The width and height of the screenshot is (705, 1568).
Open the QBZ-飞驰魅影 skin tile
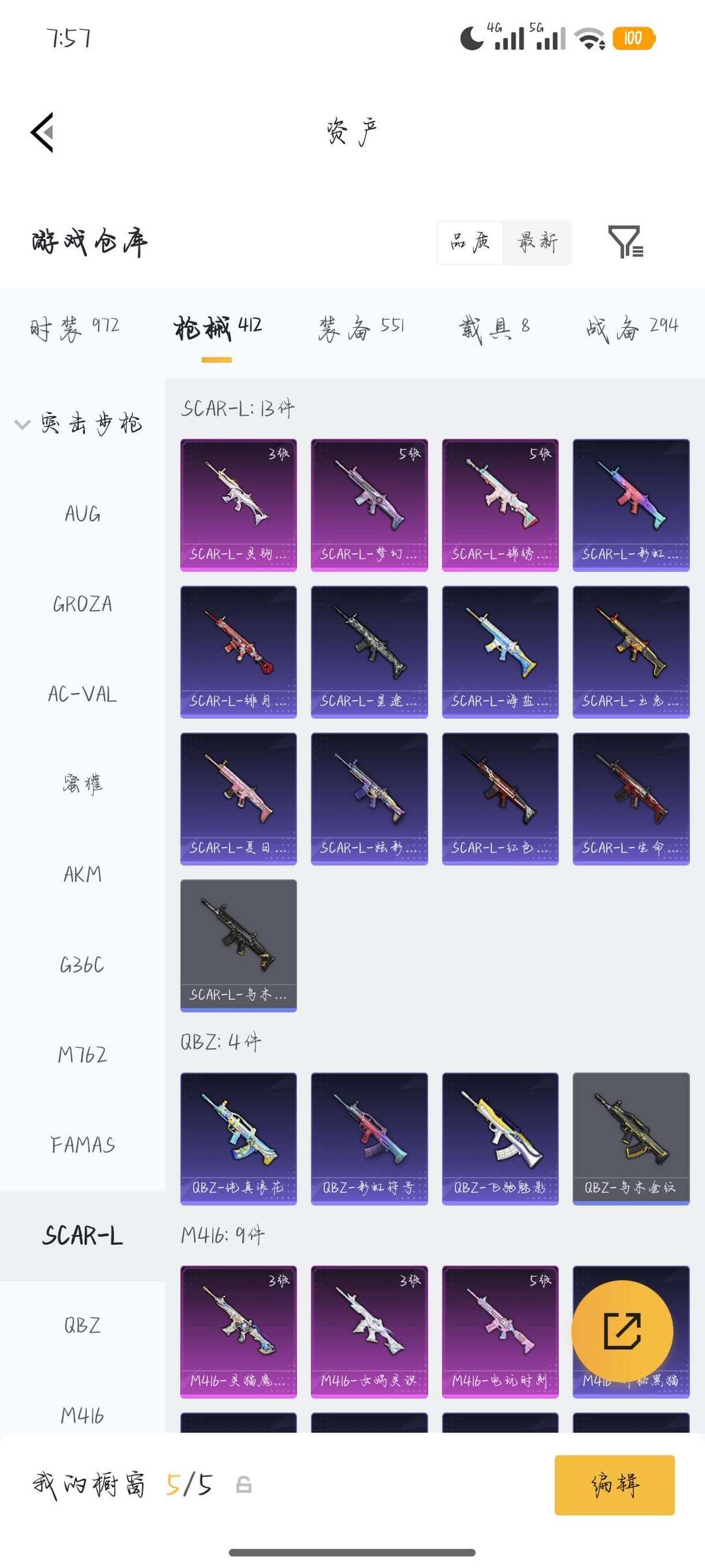click(500, 1138)
